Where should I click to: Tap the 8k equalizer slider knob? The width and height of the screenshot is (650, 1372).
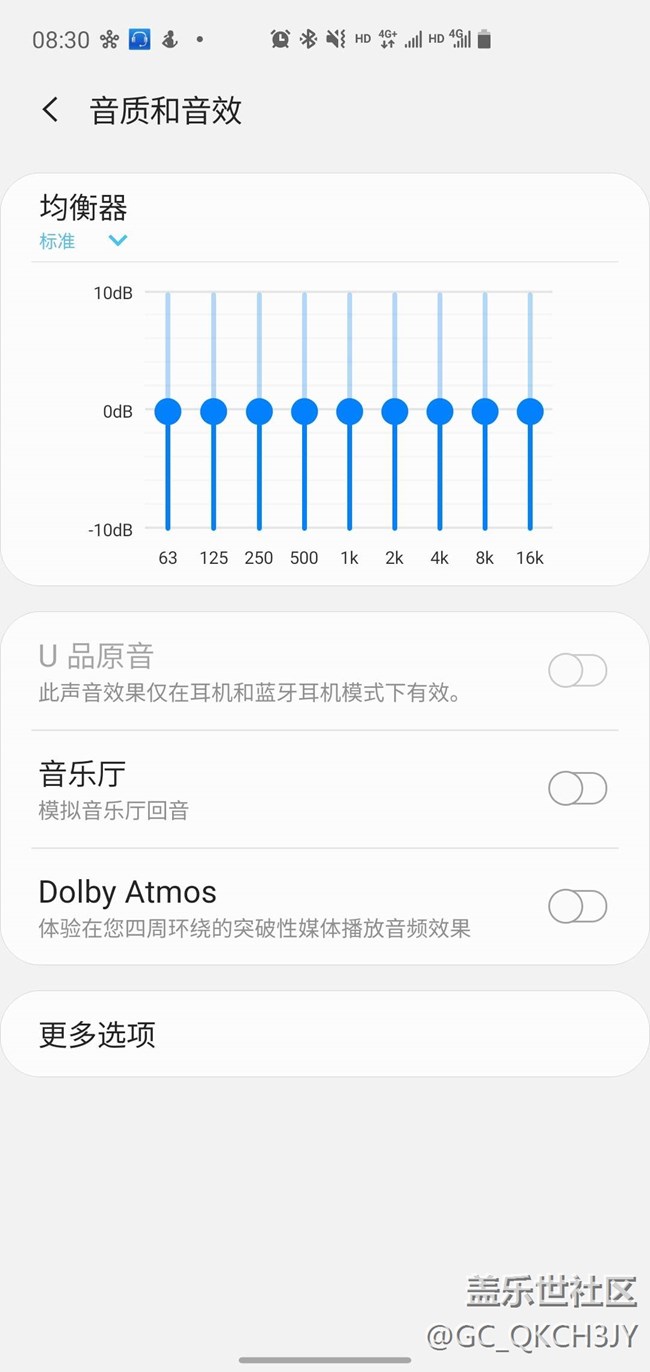tap(485, 411)
